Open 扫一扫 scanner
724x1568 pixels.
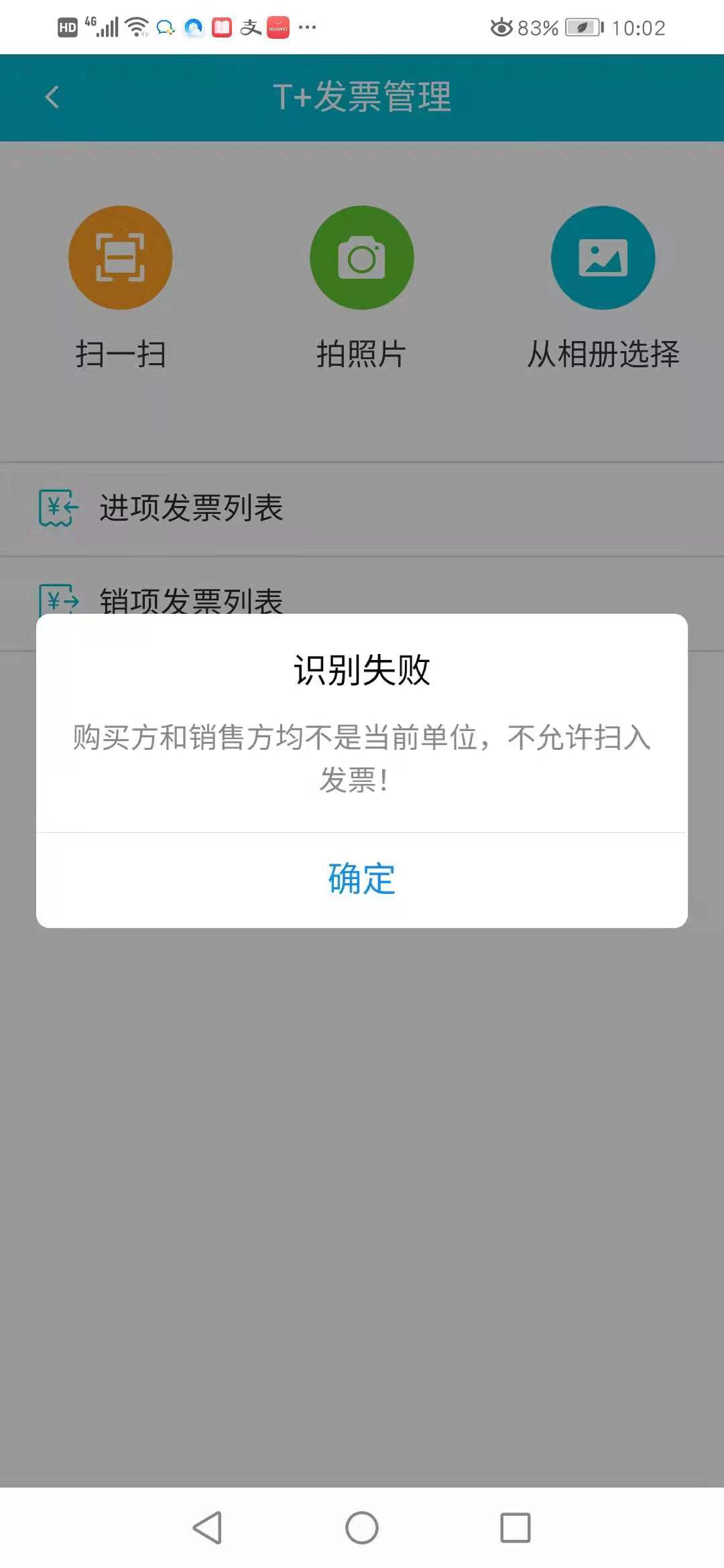click(121, 258)
